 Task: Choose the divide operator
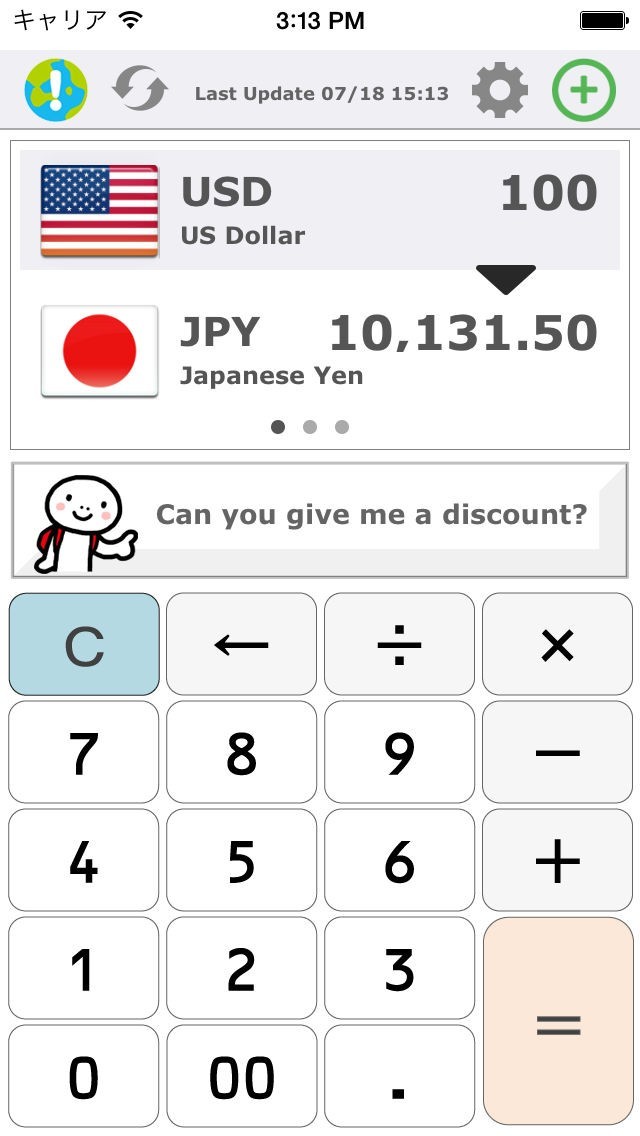[x=399, y=645]
